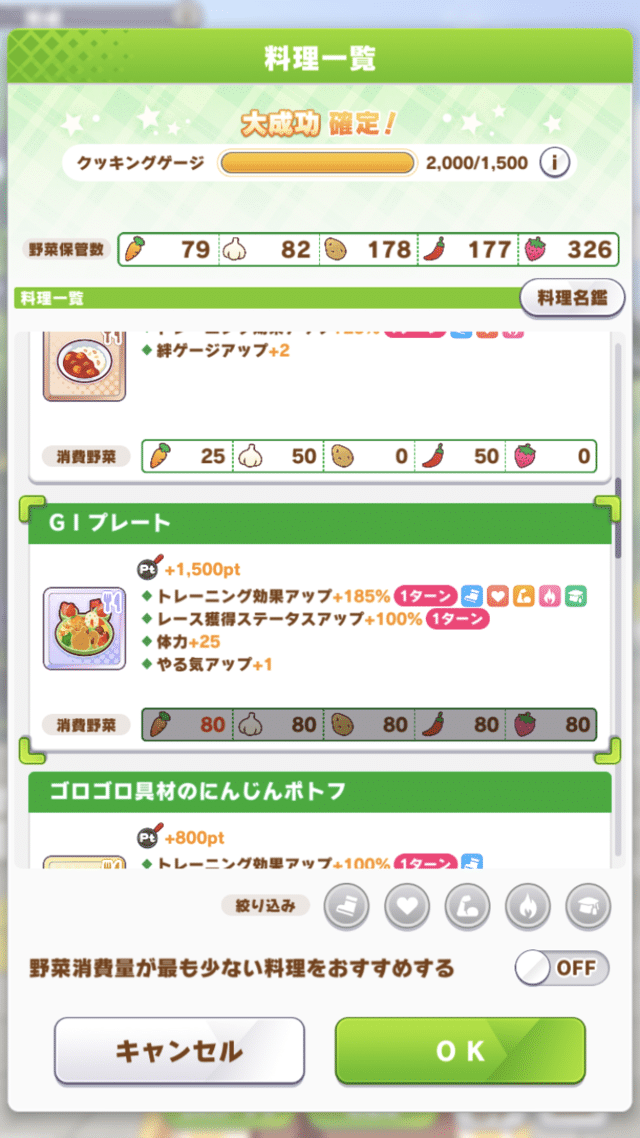Viewport: 640px width, 1138px height.
Task: Filter dishes by wisdom cap icon
Action: pos(587,907)
